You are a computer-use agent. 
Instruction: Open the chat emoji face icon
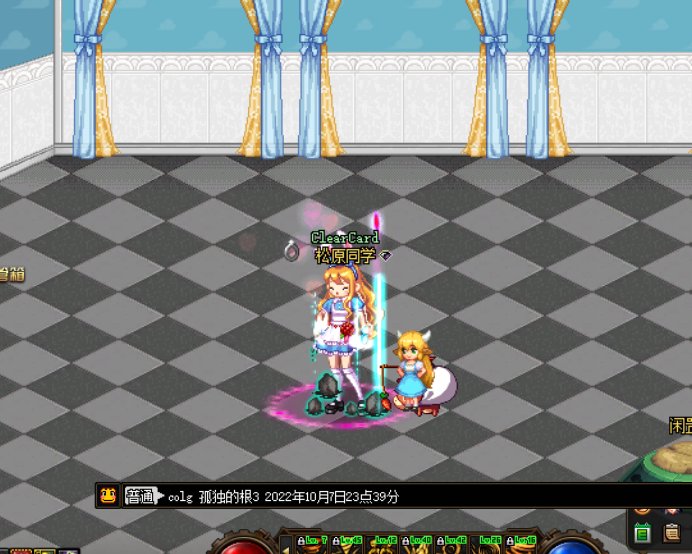pyautogui.click(x=108, y=495)
